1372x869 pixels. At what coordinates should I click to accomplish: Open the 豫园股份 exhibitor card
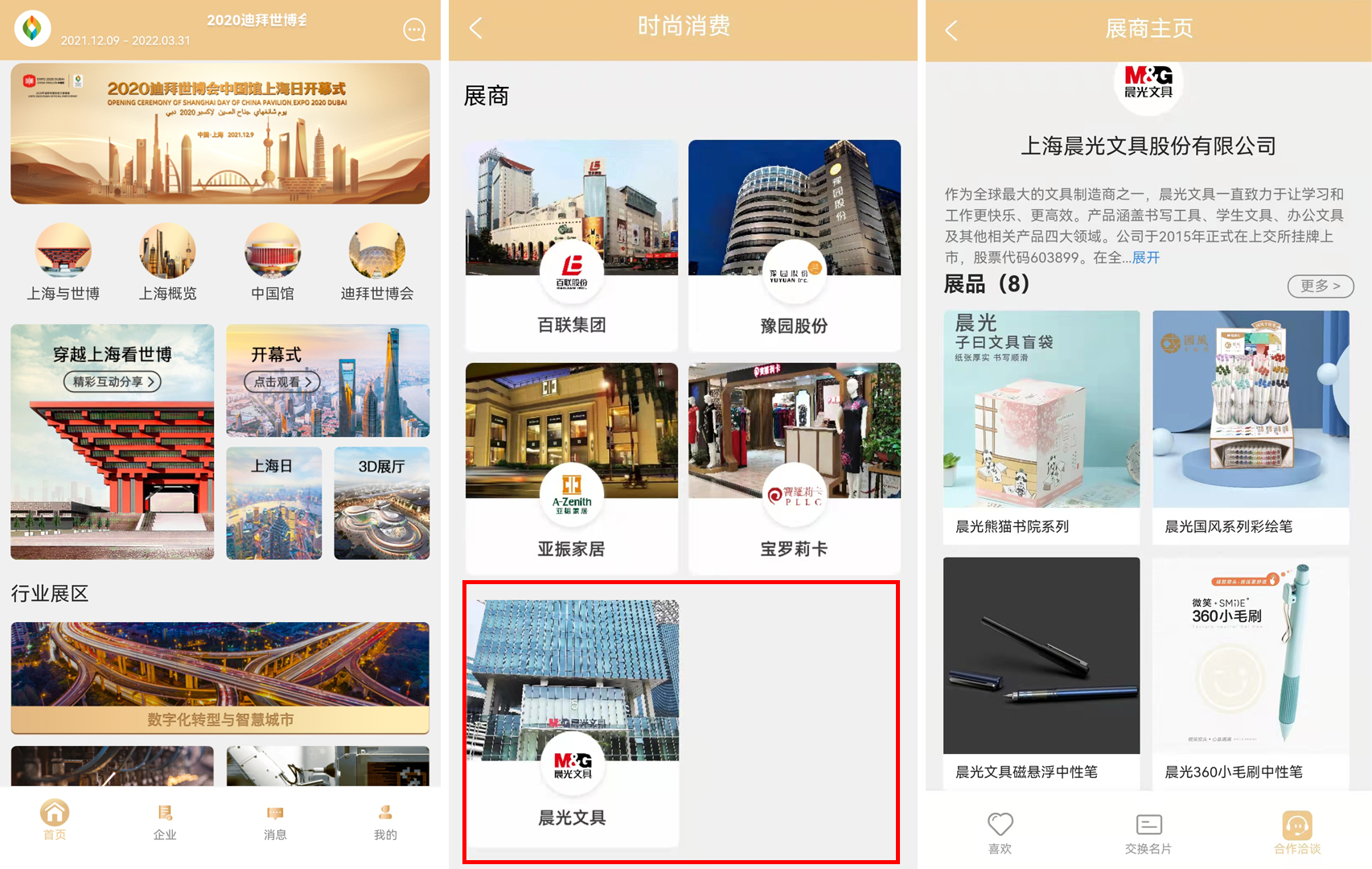pyautogui.click(x=794, y=245)
